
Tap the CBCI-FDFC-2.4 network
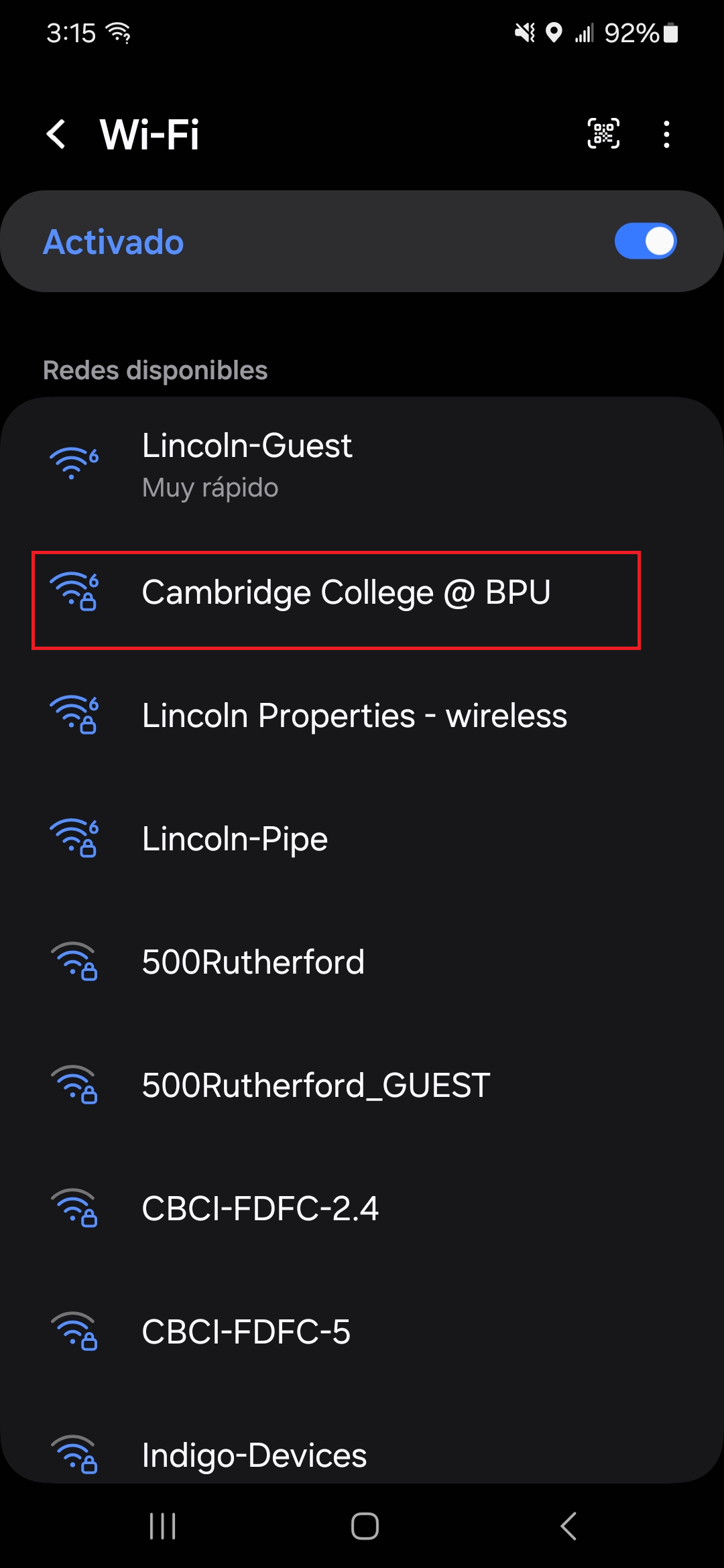(260, 1209)
